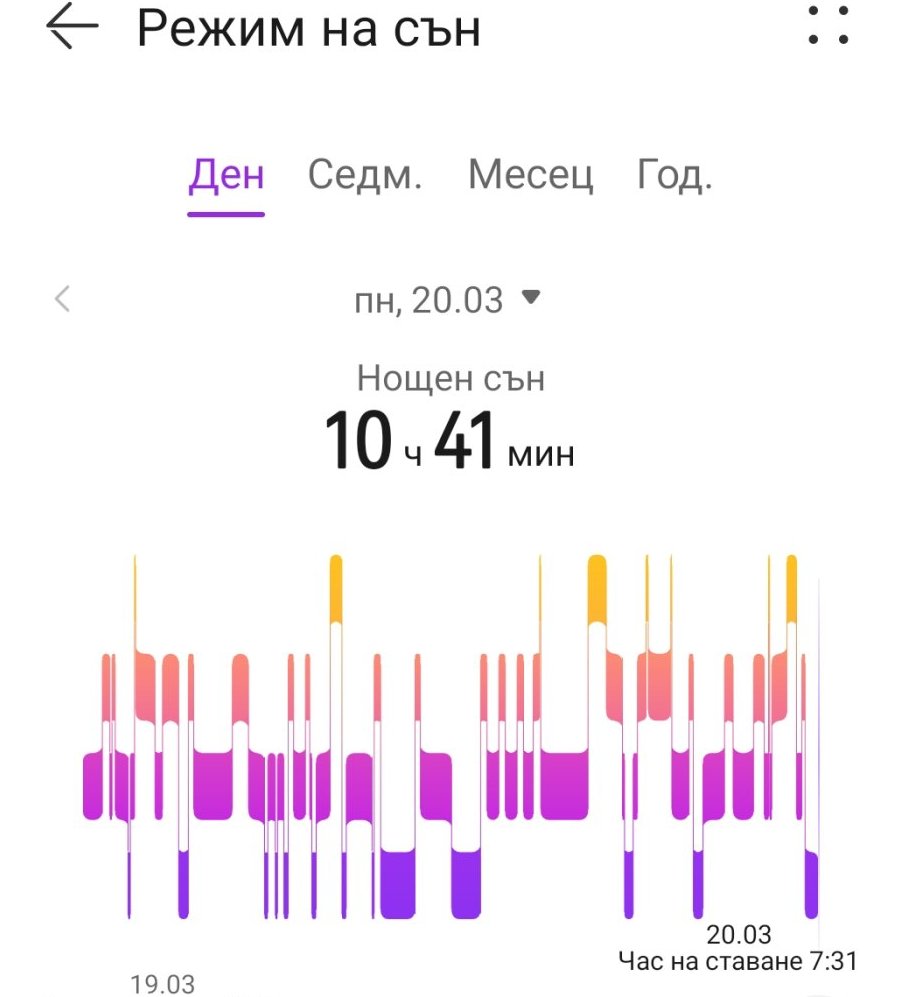Image resolution: width=923 pixels, height=997 pixels.
Task: Open the date picker пн, 20.03
Action: click(447, 298)
